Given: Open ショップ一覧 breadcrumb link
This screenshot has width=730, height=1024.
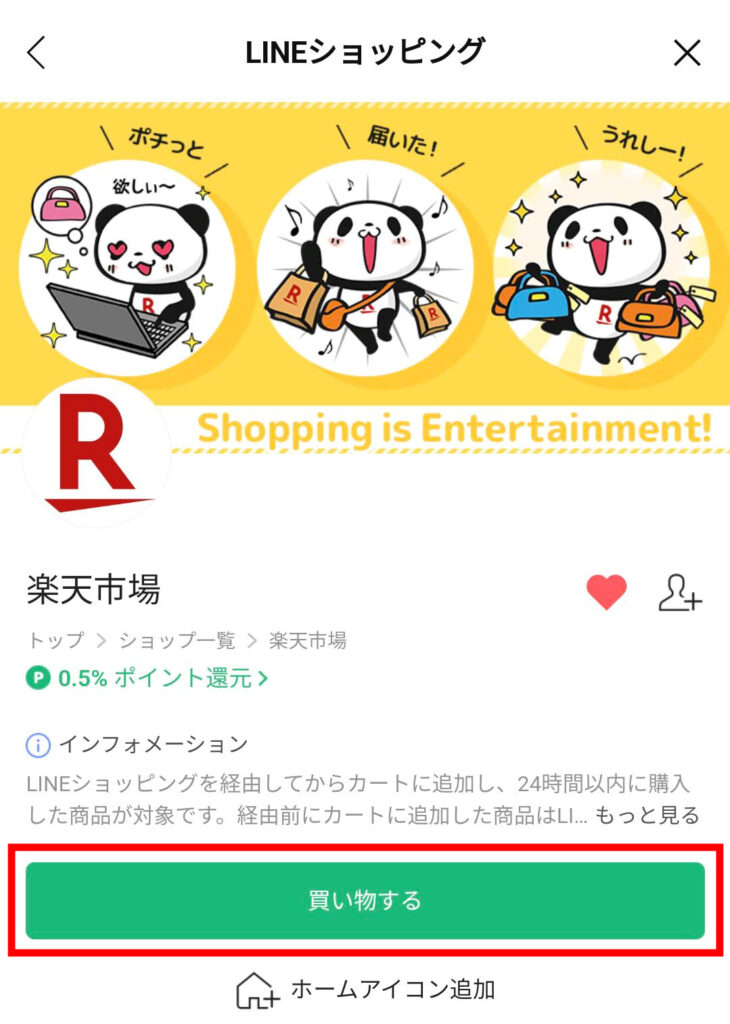Looking at the screenshot, I should click(x=177, y=640).
